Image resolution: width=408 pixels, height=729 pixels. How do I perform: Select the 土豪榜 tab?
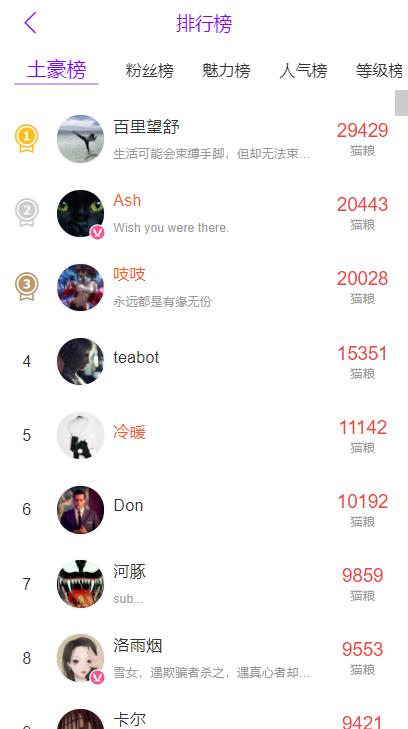[x=57, y=70]
